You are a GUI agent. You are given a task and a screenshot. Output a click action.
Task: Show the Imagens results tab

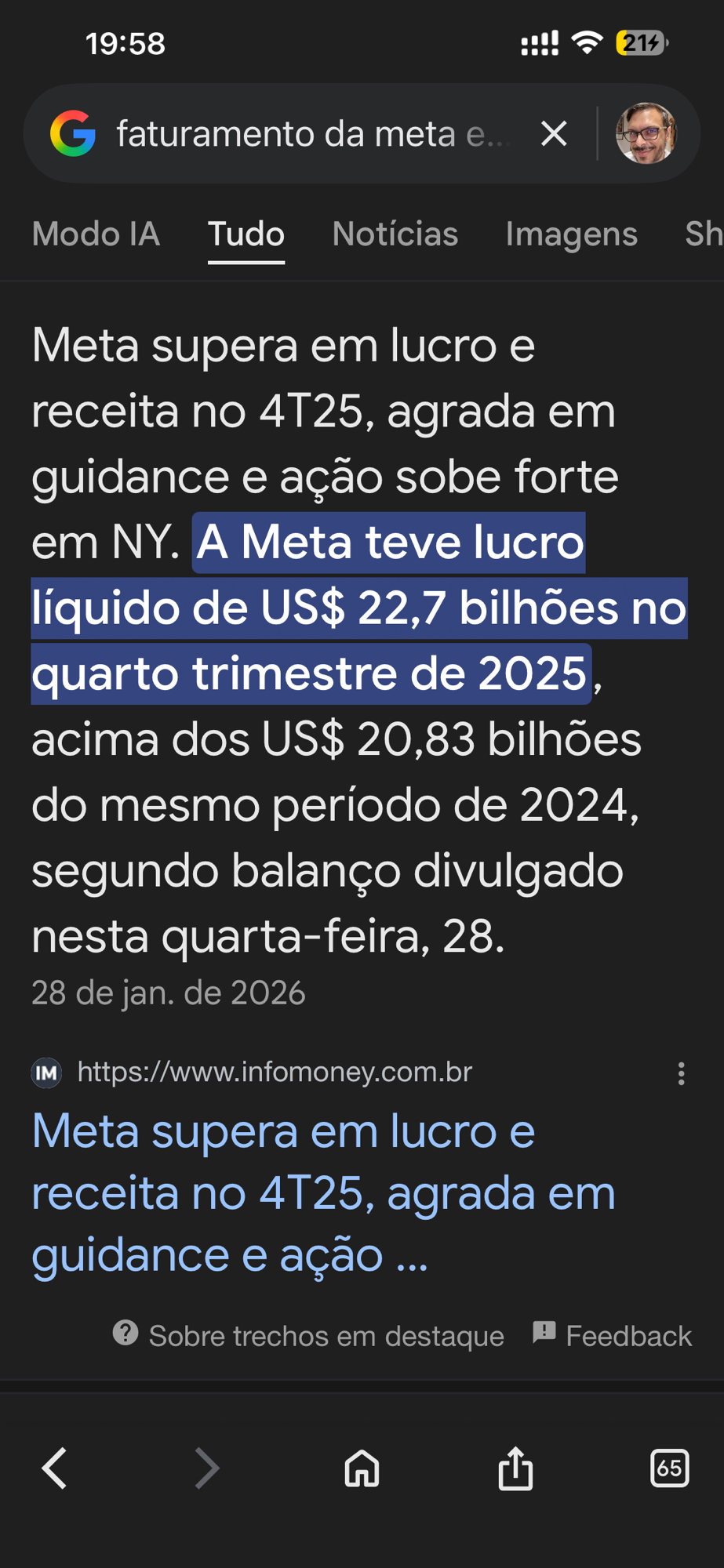pyautogui.click(x=571, y=234)
